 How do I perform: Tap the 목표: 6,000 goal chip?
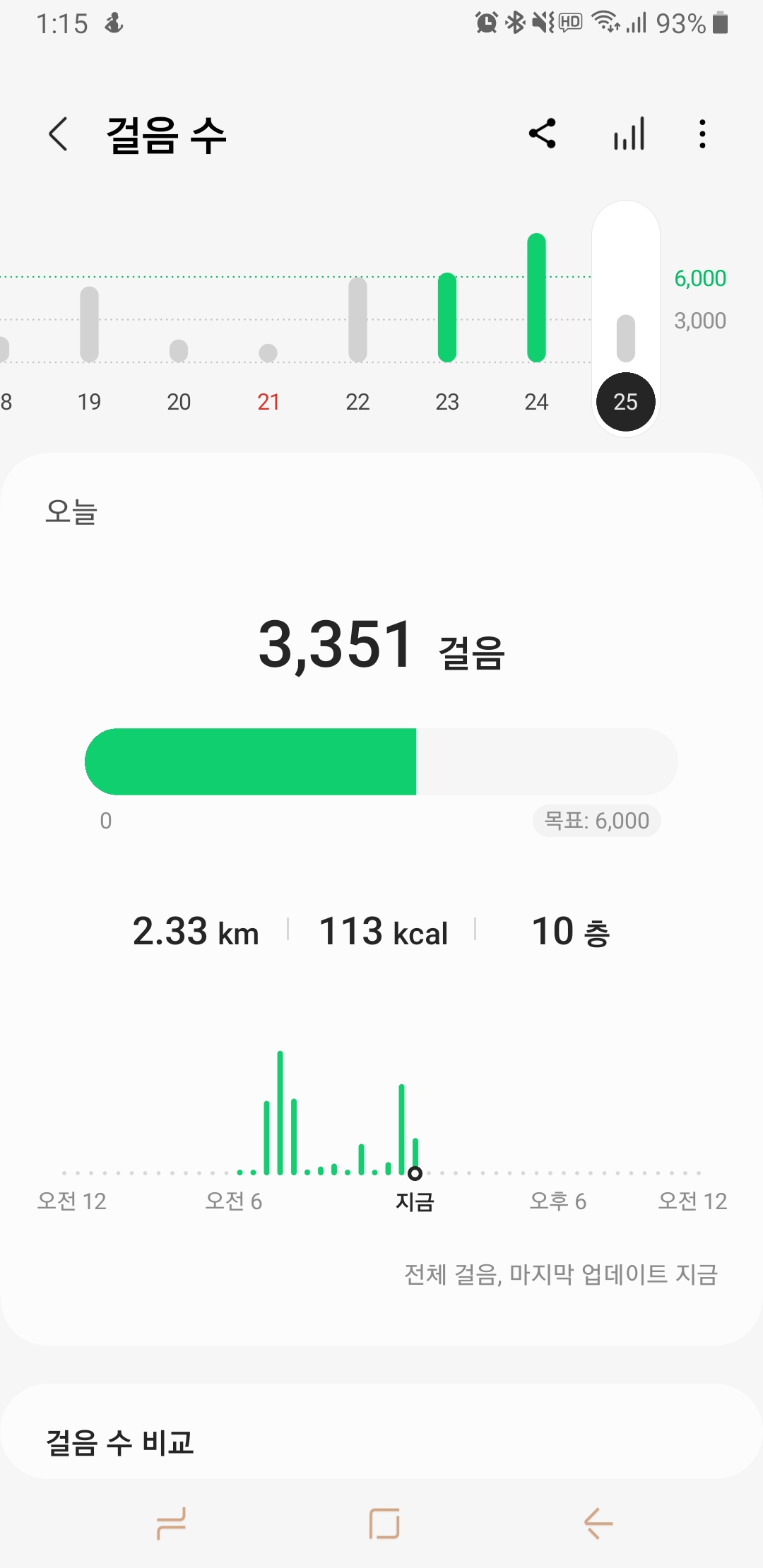pos(596,821)
